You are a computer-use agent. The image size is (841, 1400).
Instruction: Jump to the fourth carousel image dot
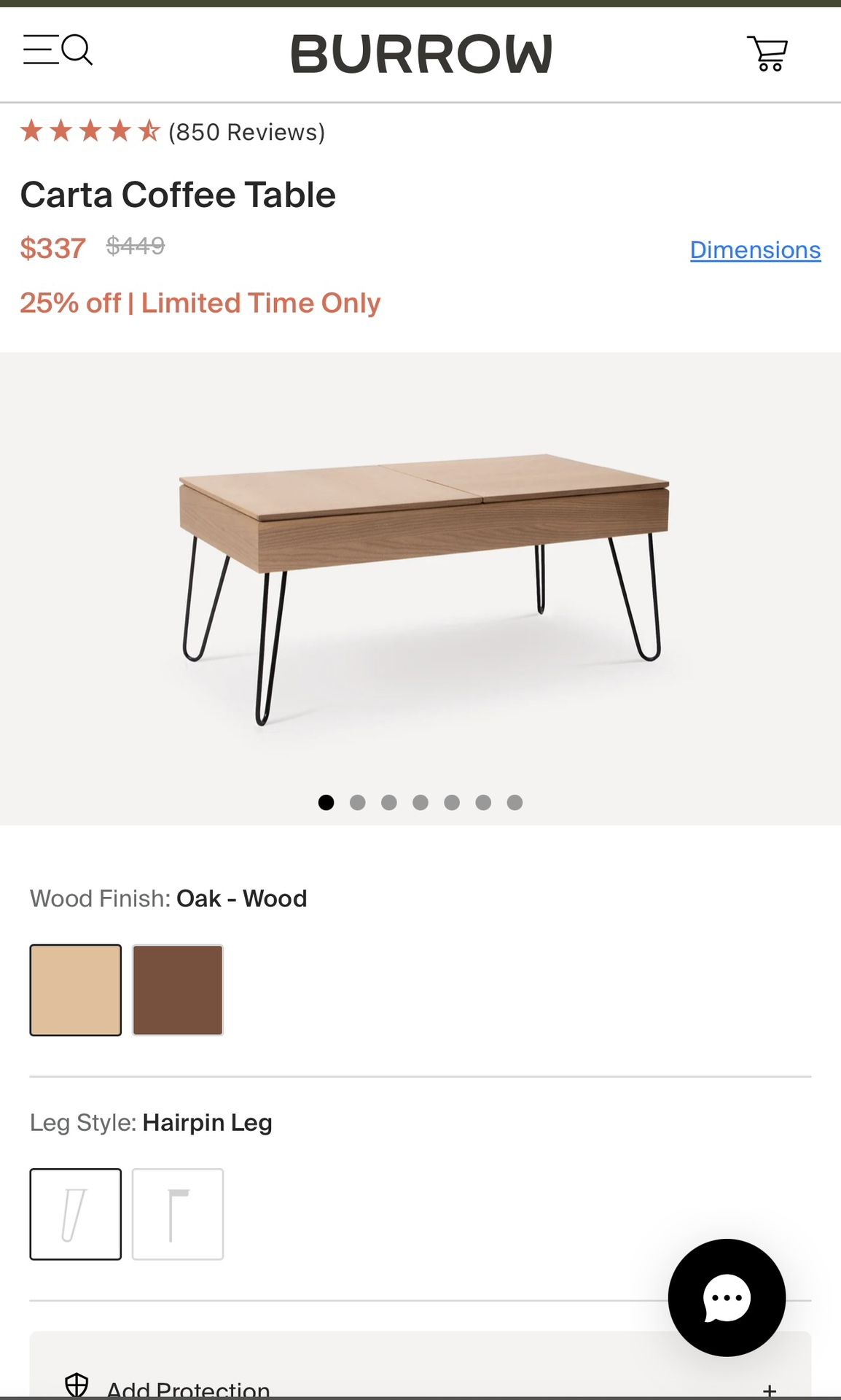click(420, 802)
